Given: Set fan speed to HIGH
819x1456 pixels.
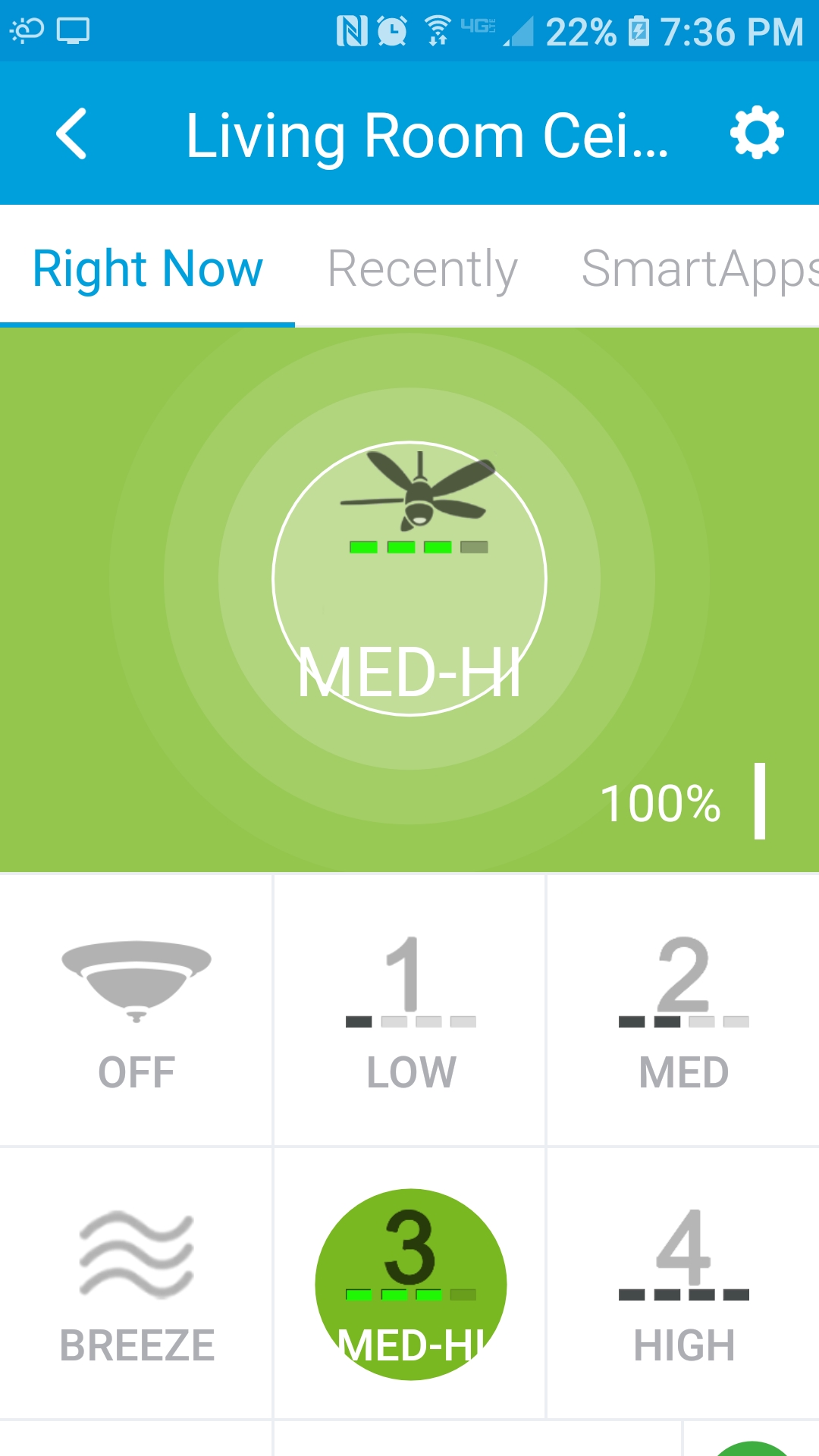Looking at the screenshot, I should tap(683, 1283).
